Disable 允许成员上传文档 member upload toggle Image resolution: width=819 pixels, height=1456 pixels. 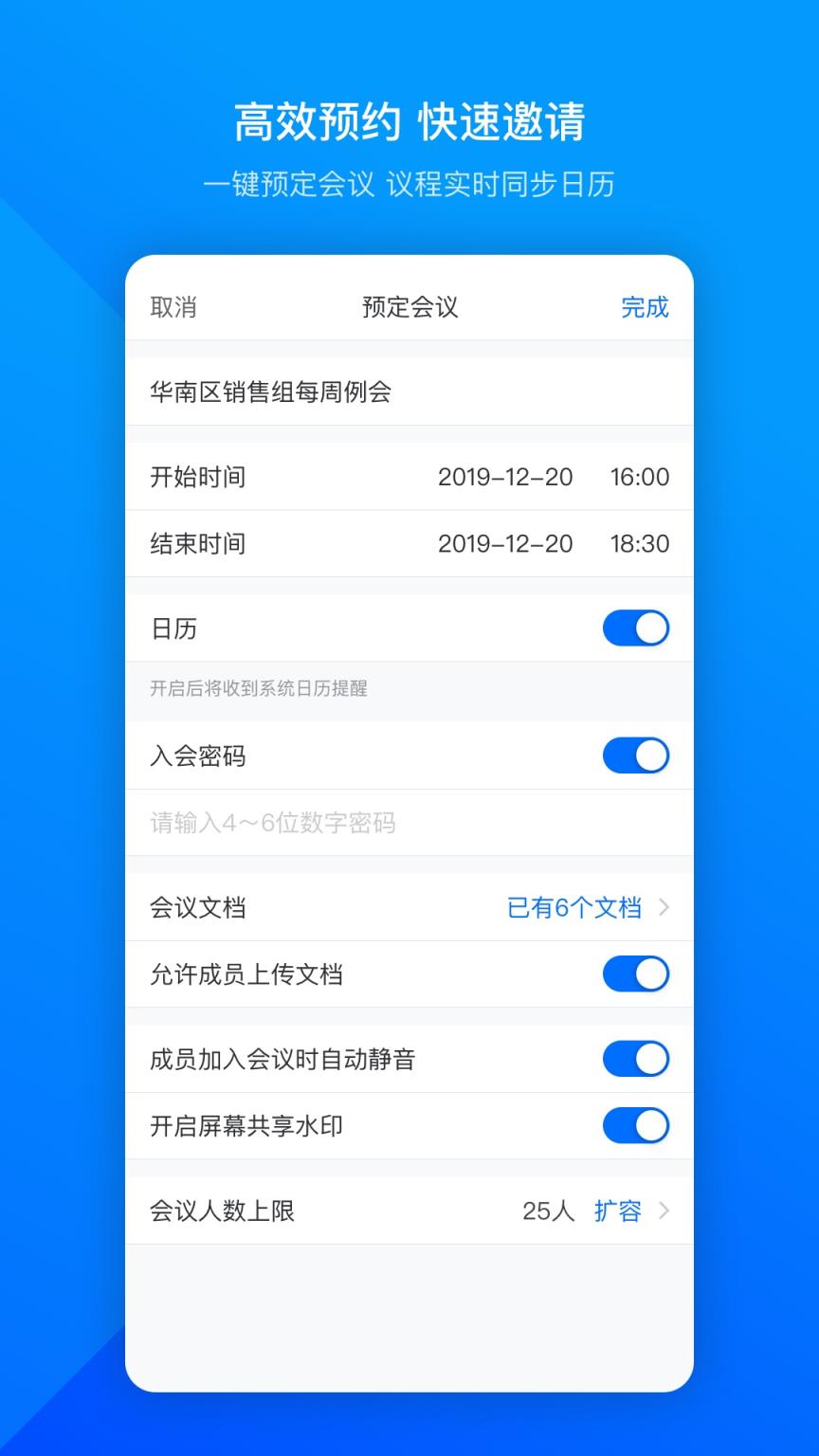pyautogui.click(x=635, y=974)
